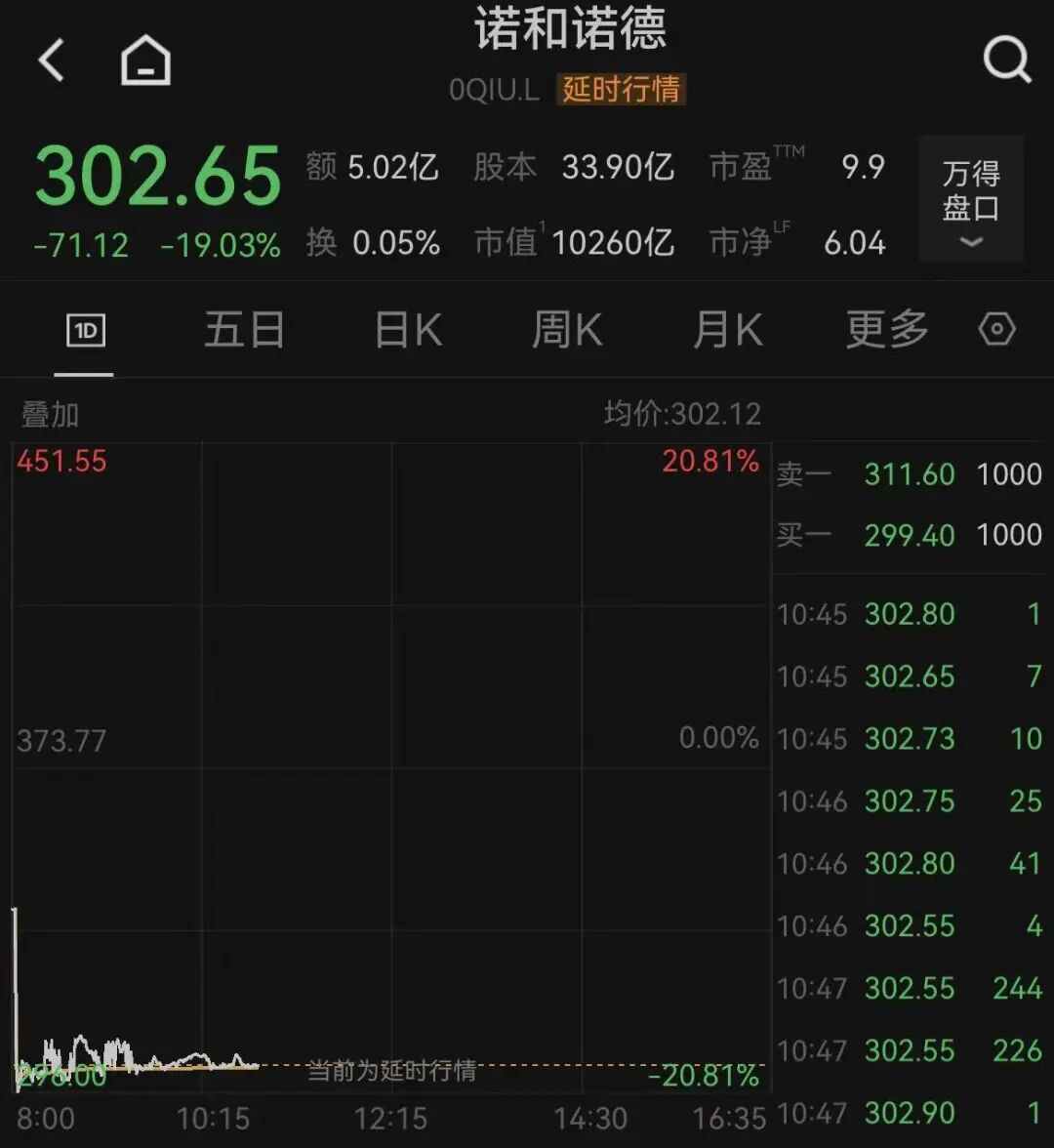The height and width of the screenshot is (1148, 1054).
Task: Tap the stock code 0QIU.L label
Action: coord(495,90)
